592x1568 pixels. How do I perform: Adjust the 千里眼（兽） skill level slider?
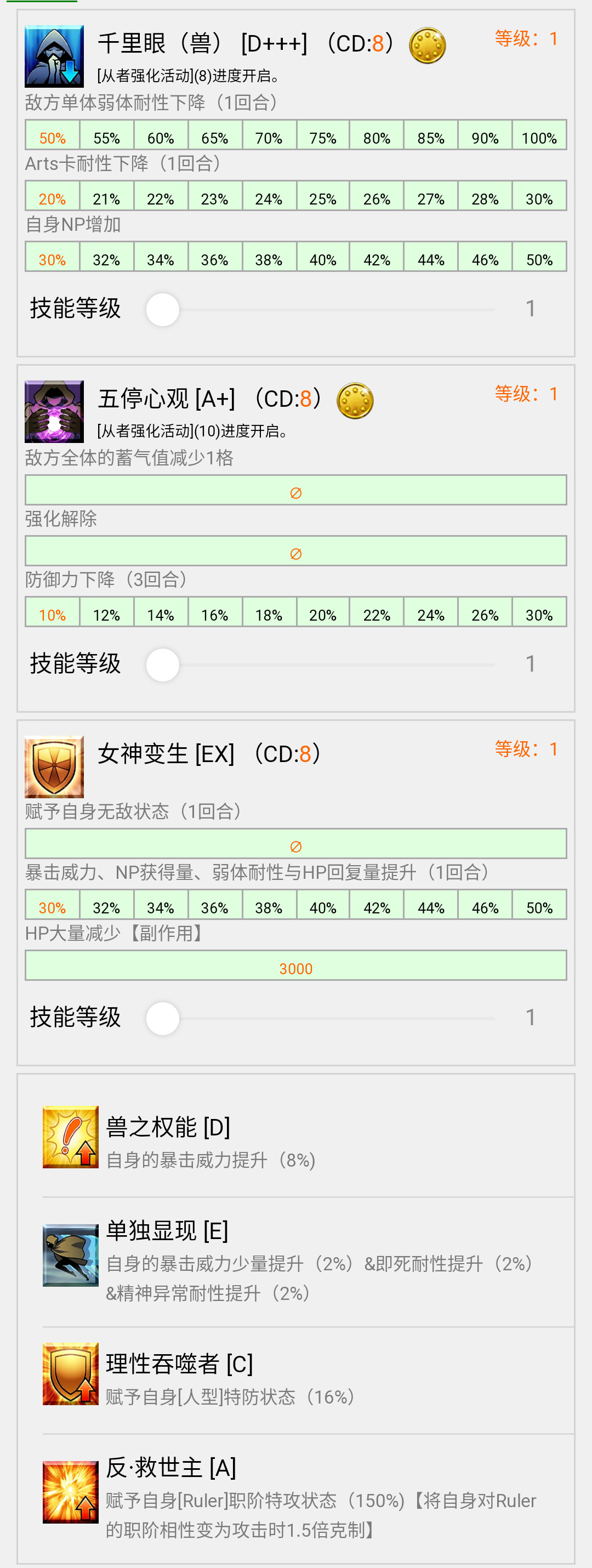coord(163,310)
